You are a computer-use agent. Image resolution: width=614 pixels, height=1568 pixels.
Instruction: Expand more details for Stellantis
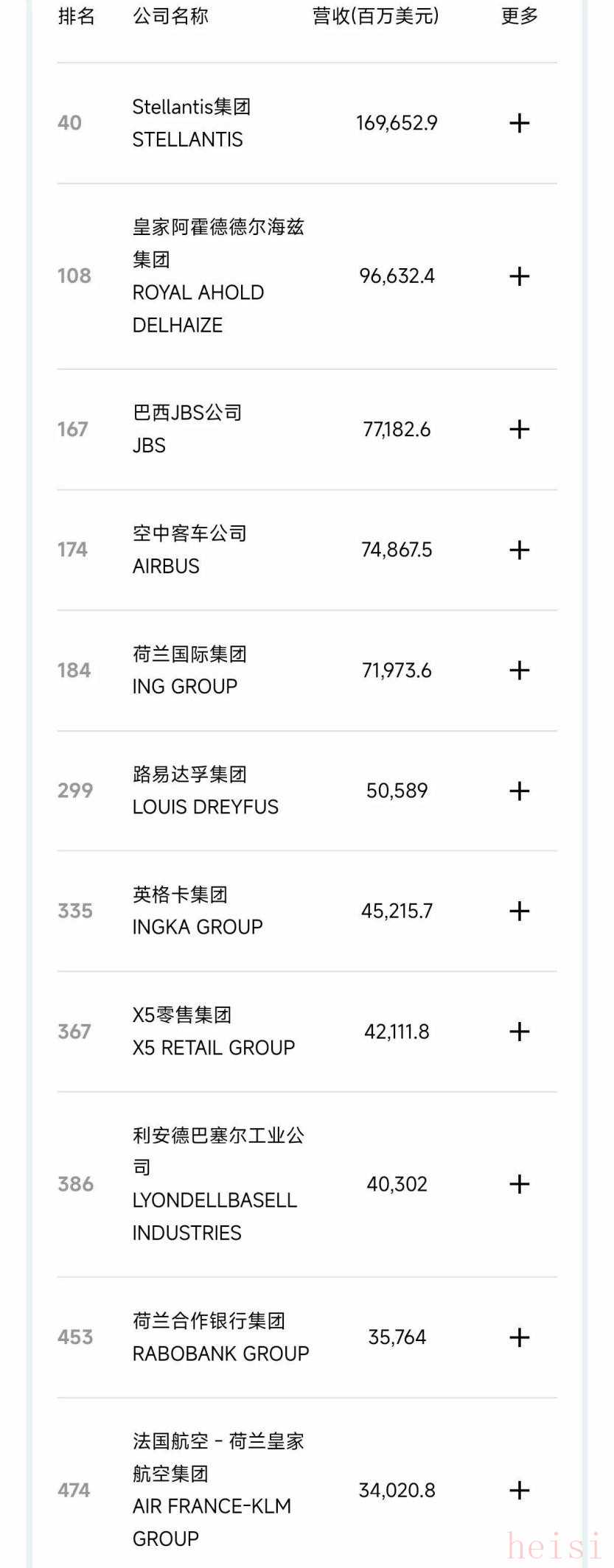(519, 123)
